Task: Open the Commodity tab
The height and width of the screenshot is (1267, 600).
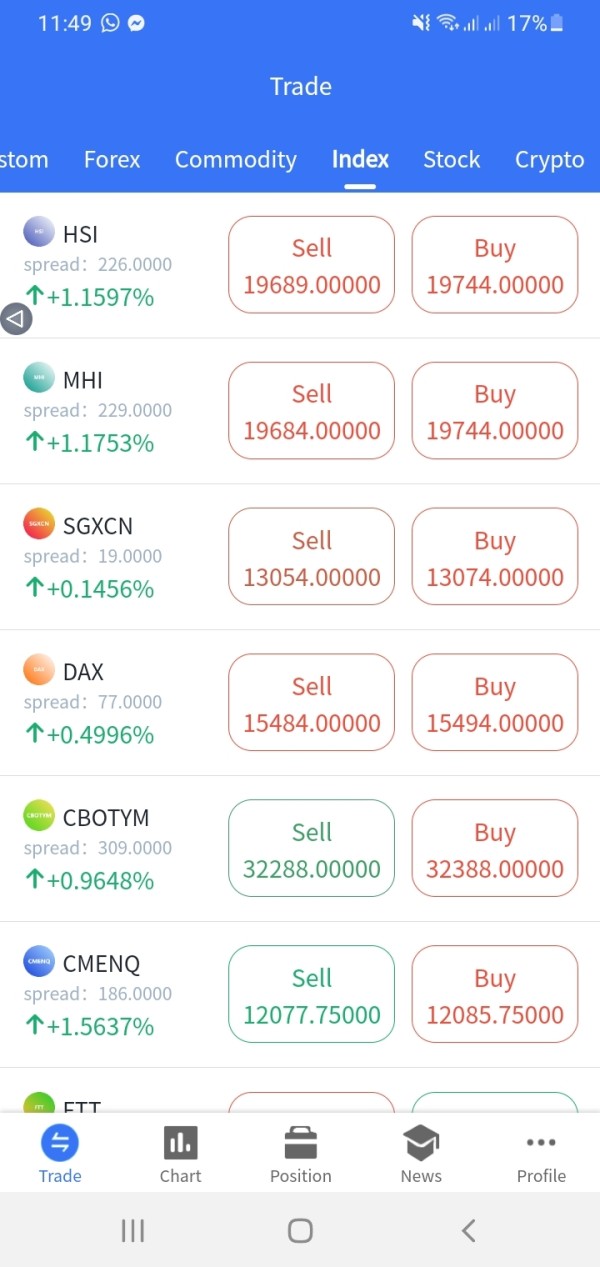Action: point(236,160)
